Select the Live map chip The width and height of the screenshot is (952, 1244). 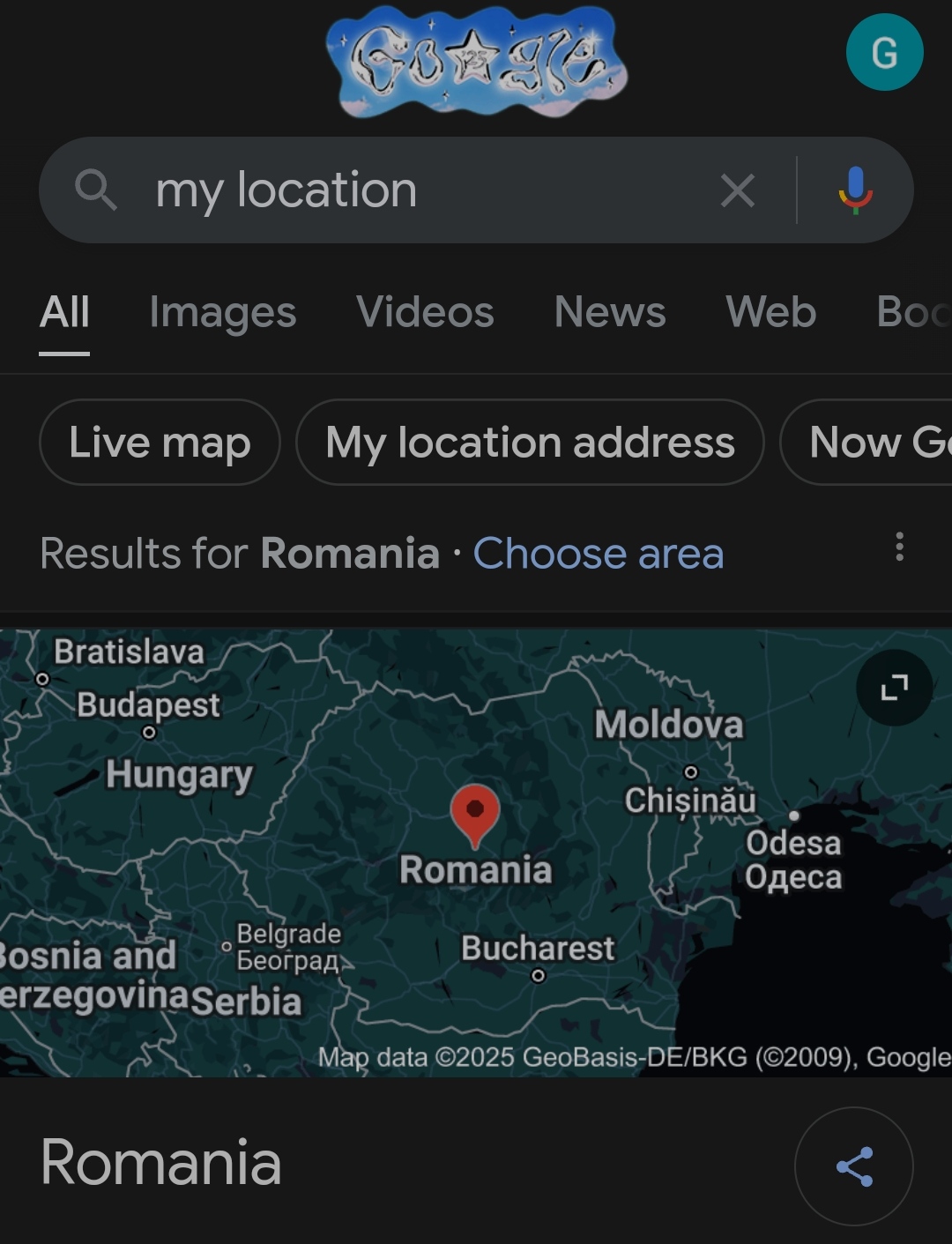click(160, 442)
